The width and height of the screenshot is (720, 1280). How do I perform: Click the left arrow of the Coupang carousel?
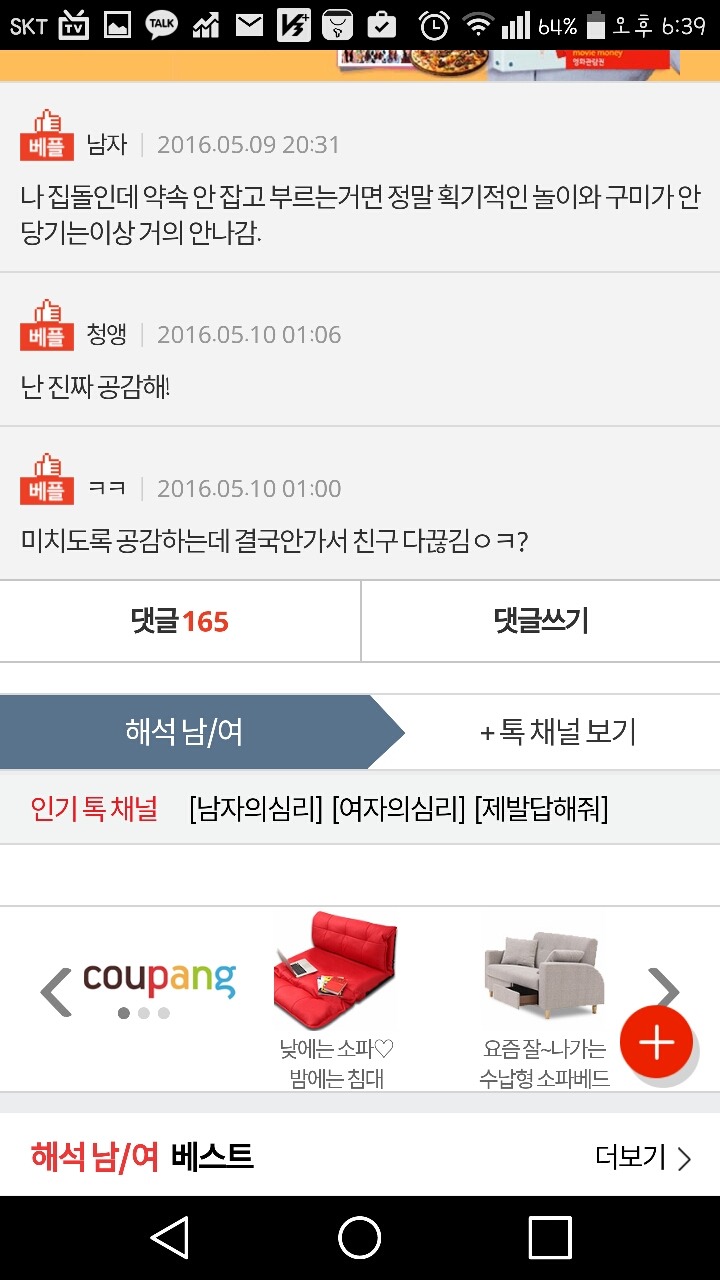point(55,990)
